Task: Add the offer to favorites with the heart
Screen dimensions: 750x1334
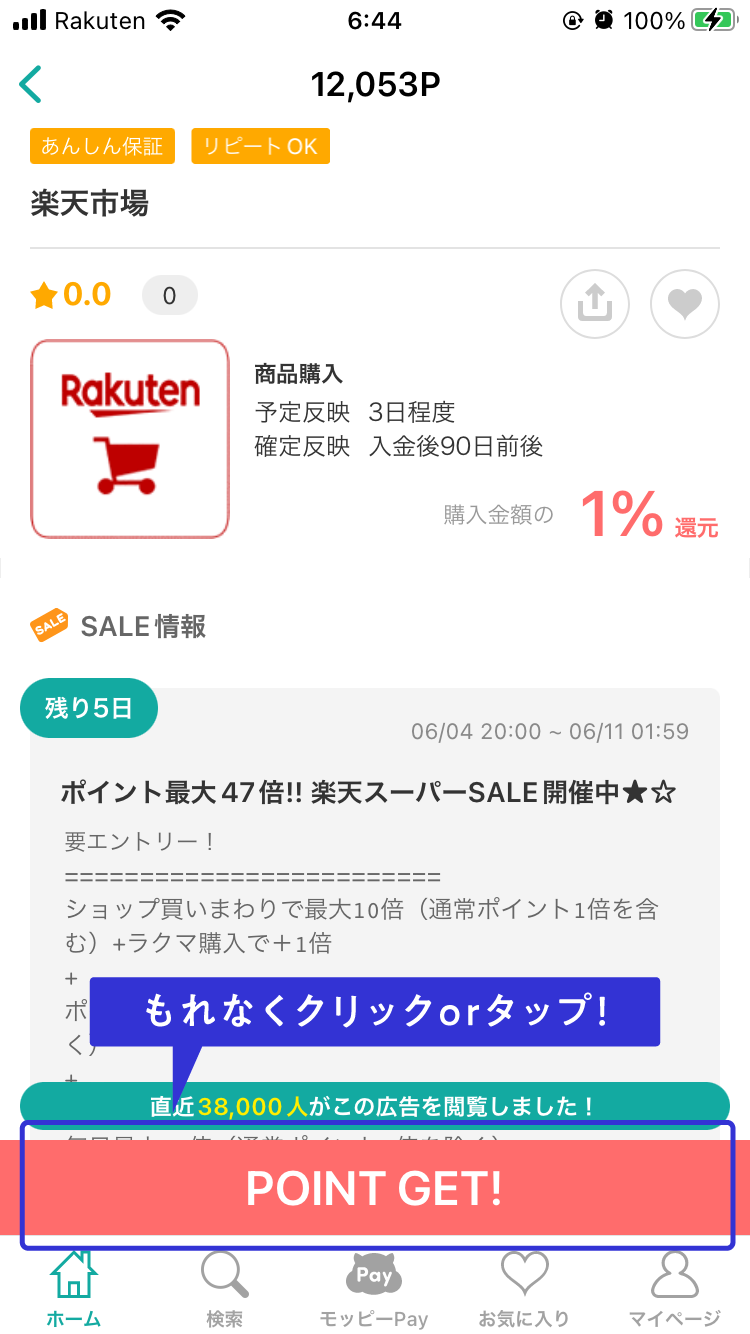Action: [x=685, y=304]
